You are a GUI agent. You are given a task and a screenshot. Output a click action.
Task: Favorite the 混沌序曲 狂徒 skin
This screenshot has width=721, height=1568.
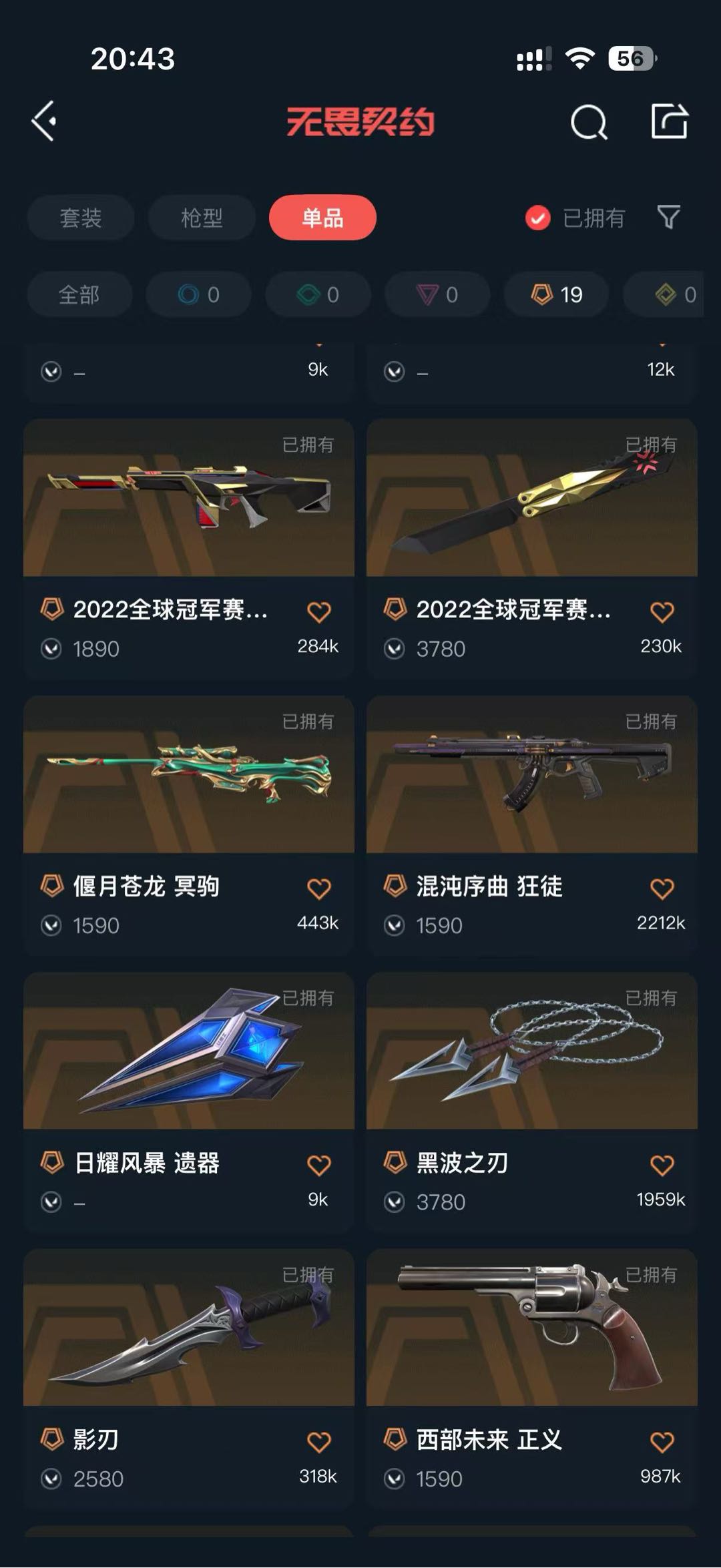pos(662,888)
